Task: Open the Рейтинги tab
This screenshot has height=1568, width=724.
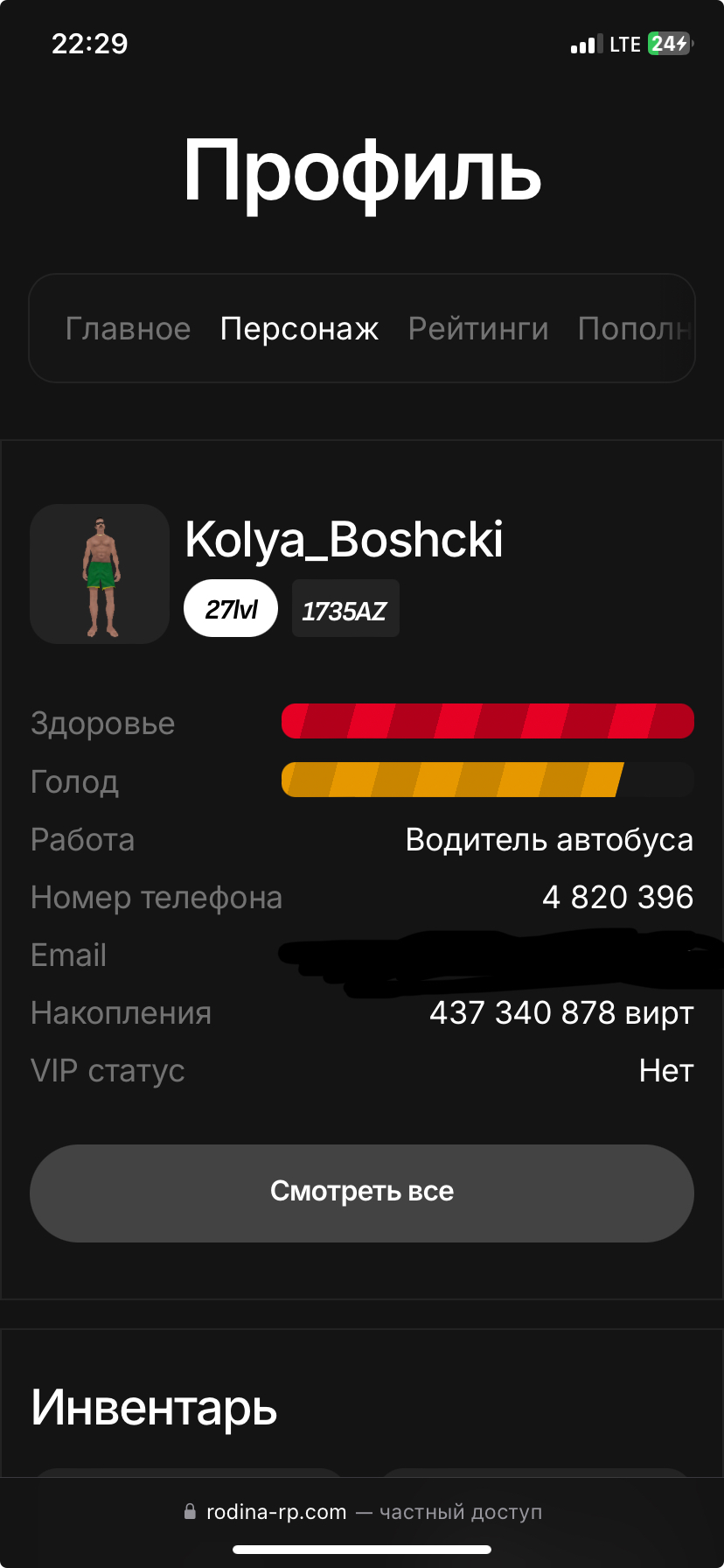Action: tap(478, 329)
